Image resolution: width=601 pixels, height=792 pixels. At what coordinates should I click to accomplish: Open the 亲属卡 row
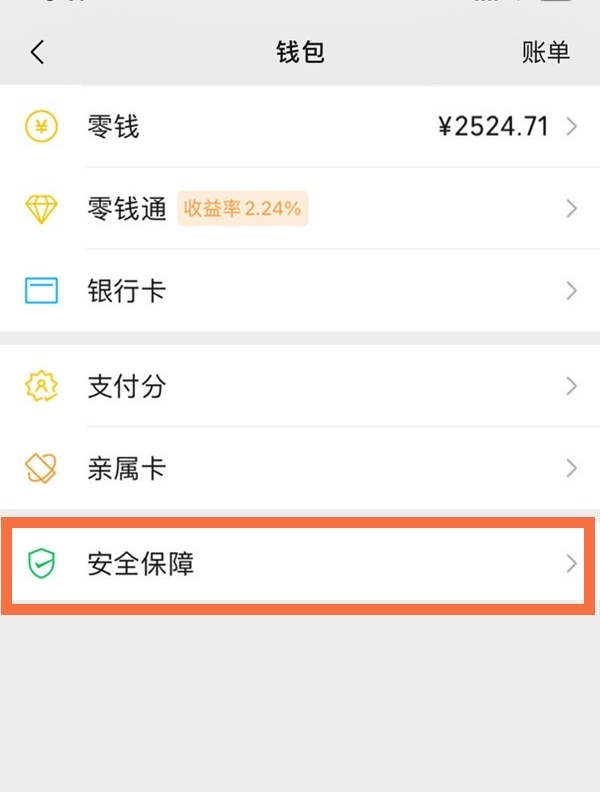pyautogui.click(x=300, y=468)
